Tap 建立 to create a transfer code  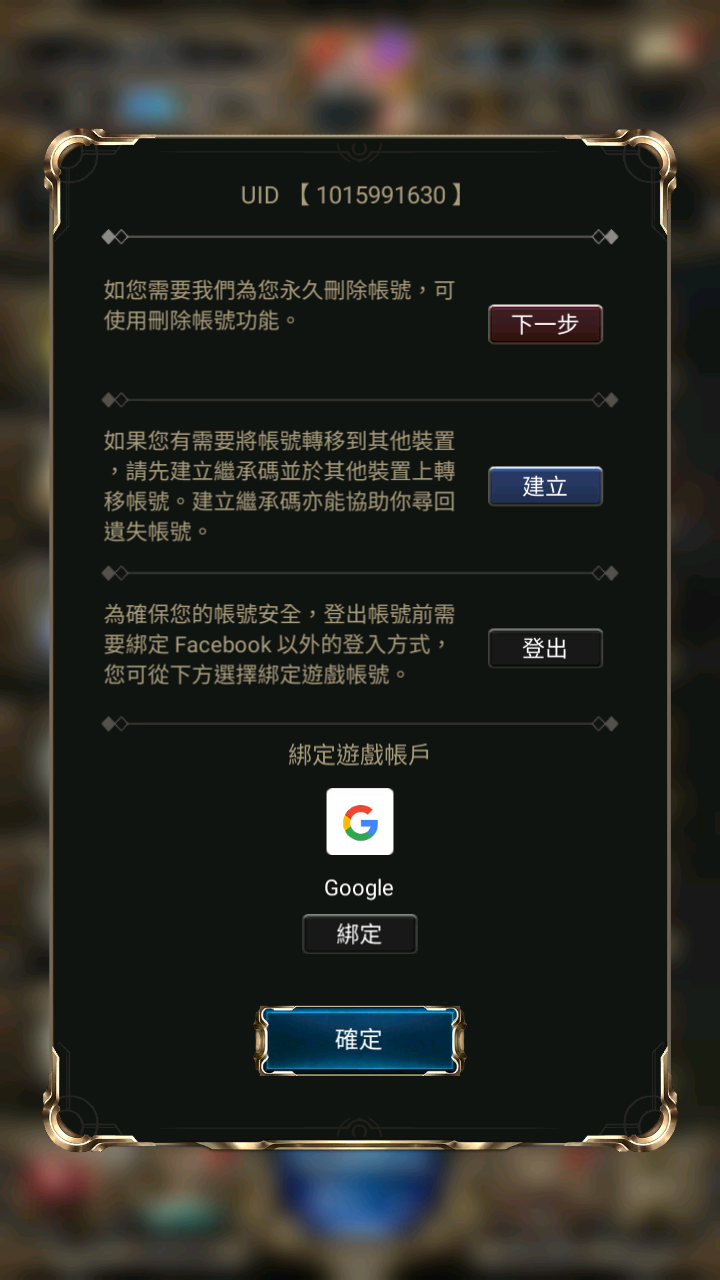click(545, 487)
